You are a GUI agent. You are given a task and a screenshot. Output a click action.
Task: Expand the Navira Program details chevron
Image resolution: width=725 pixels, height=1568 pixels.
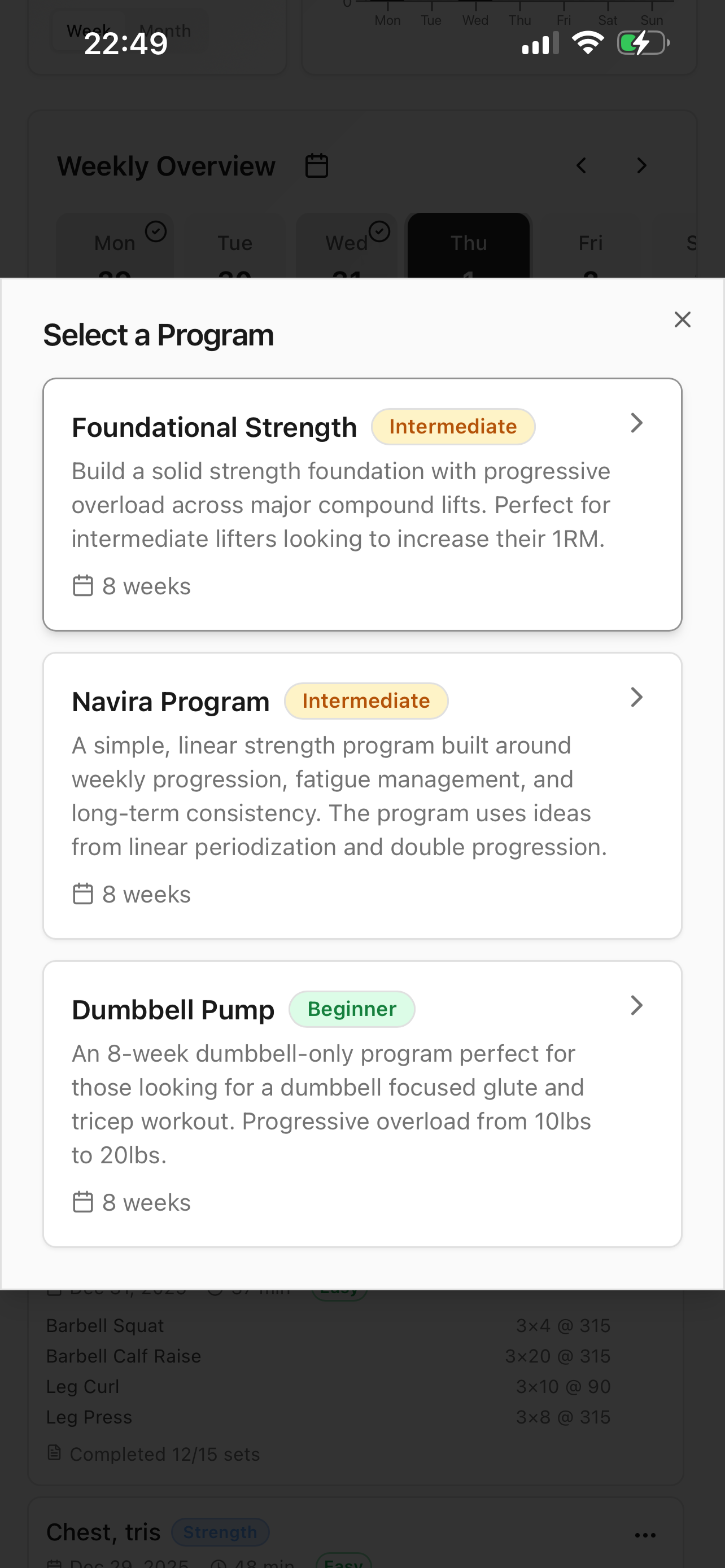tap(637, 697)
